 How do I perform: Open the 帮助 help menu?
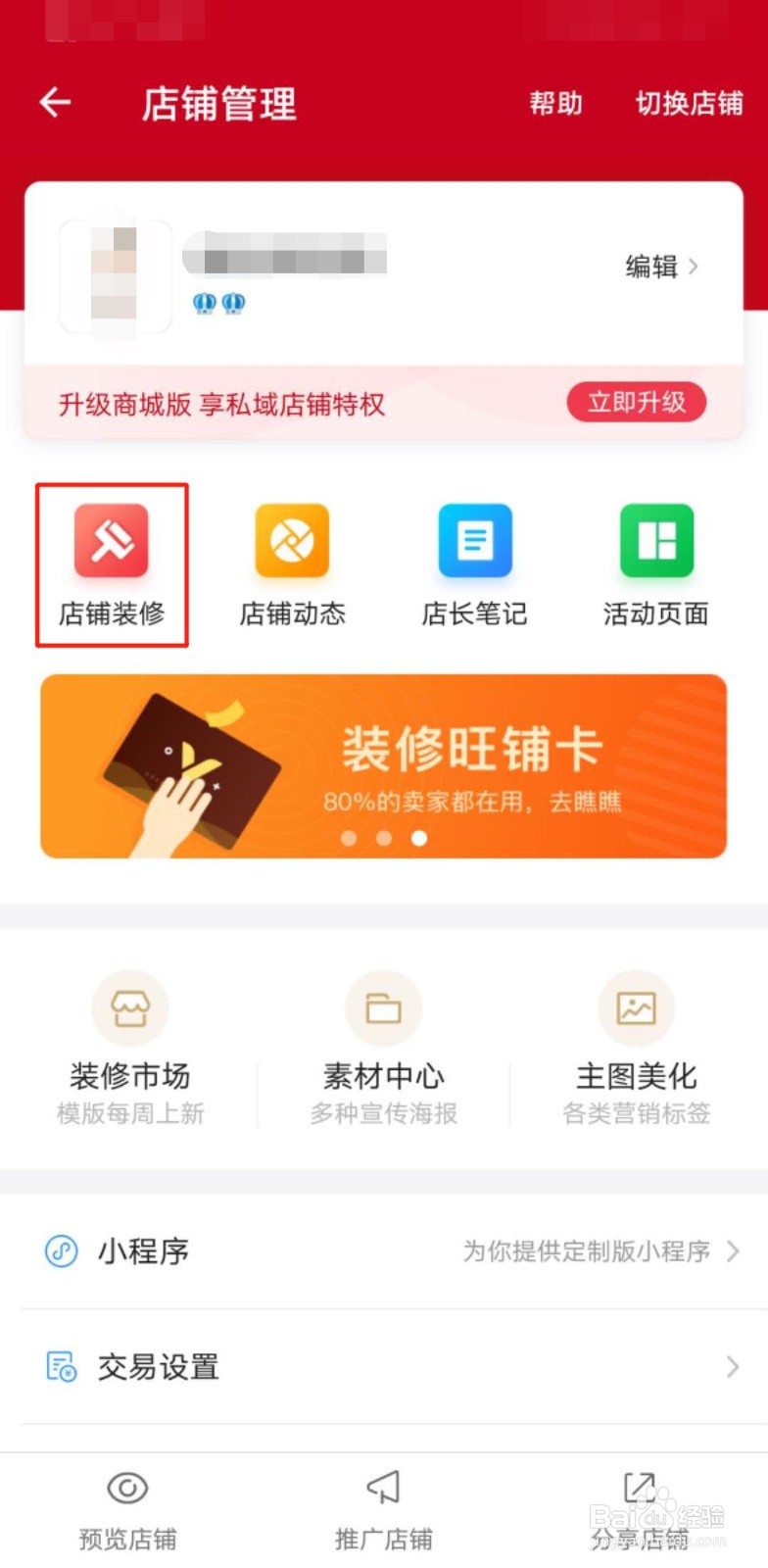tap(556, 104)
